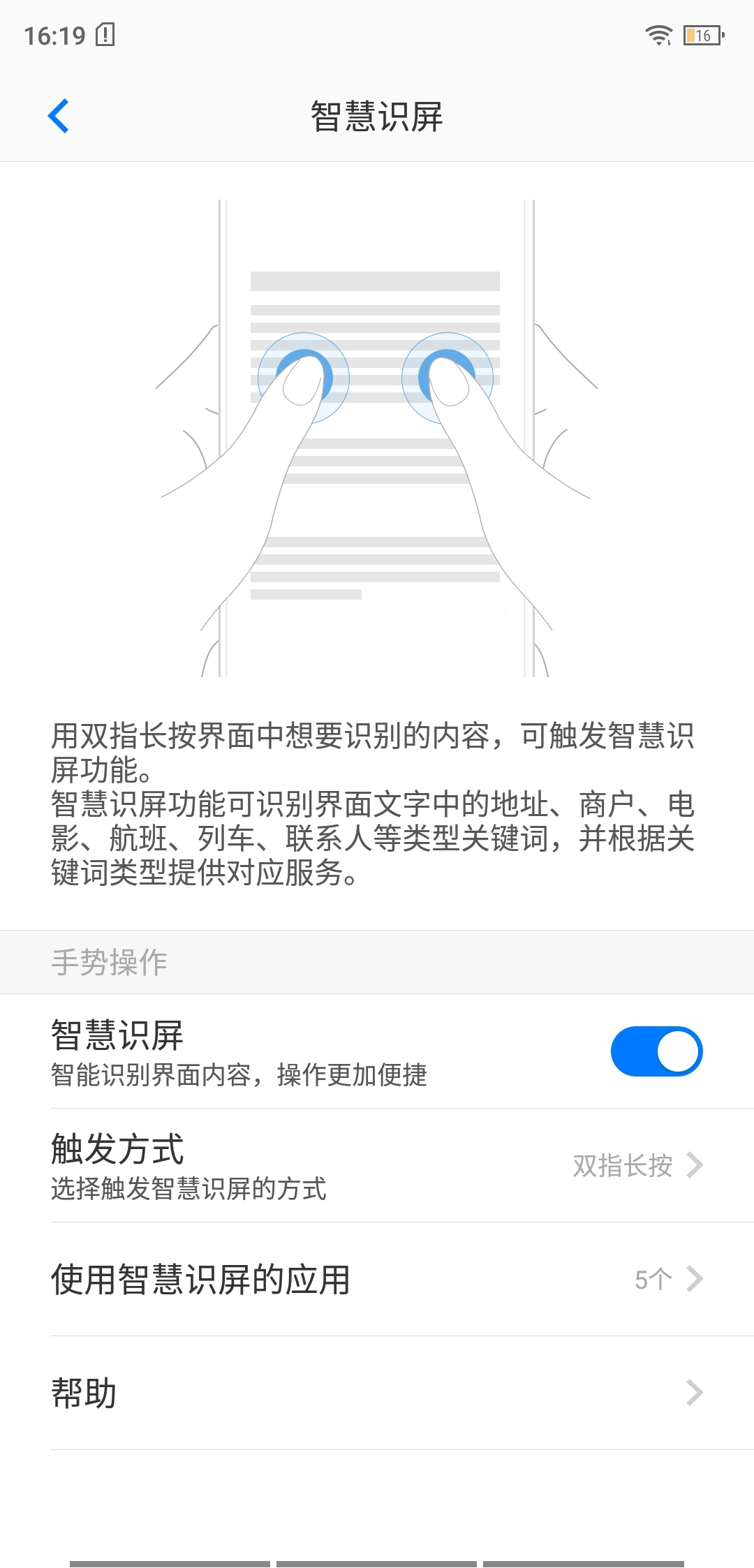The height and width of the screenshot is (1568, 754).
Task: Open the 帮助 help page
Action: click(377, 1393)
